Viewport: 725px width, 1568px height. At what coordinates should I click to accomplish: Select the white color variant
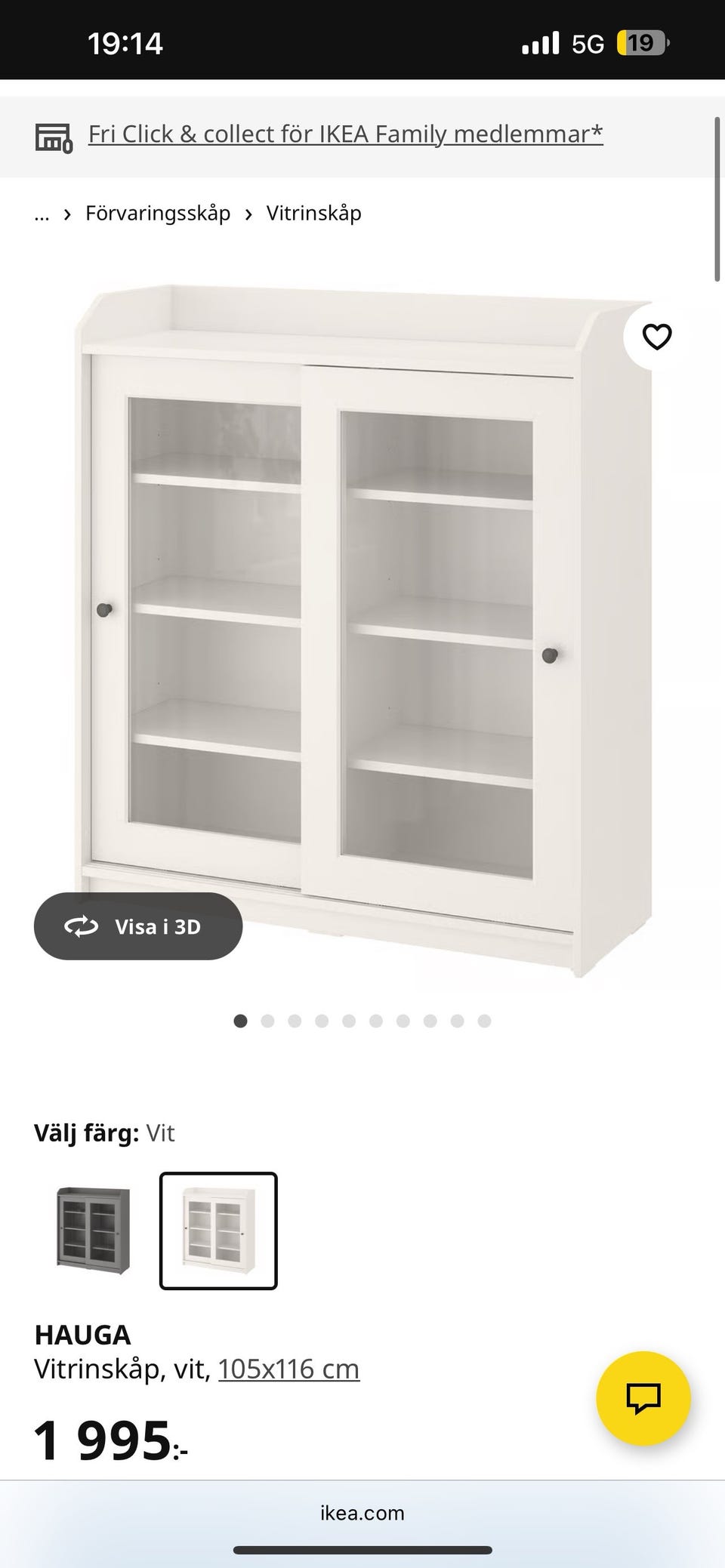(218, 1231)
